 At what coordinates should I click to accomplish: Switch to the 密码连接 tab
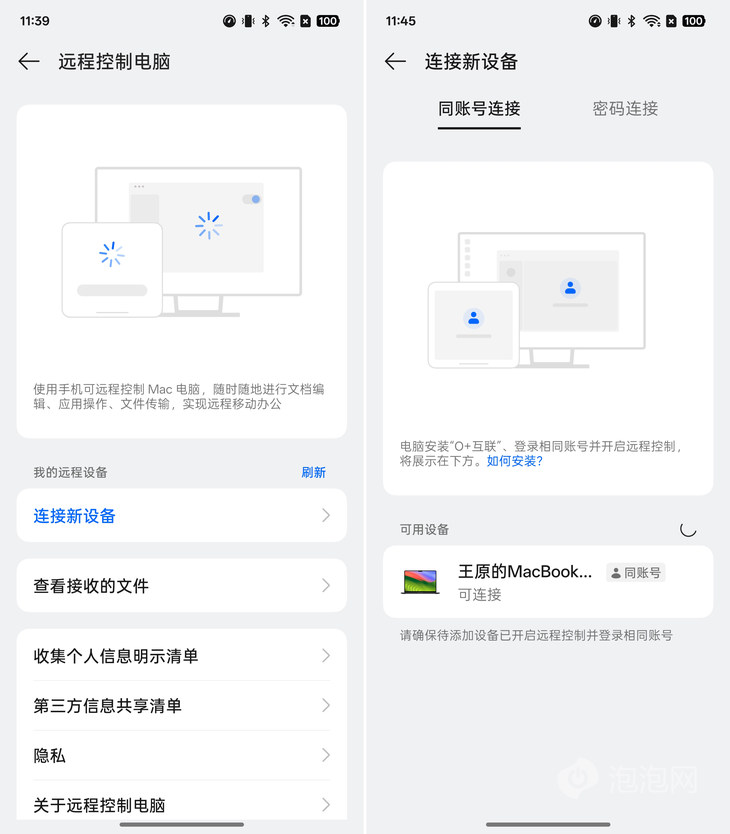625,109
